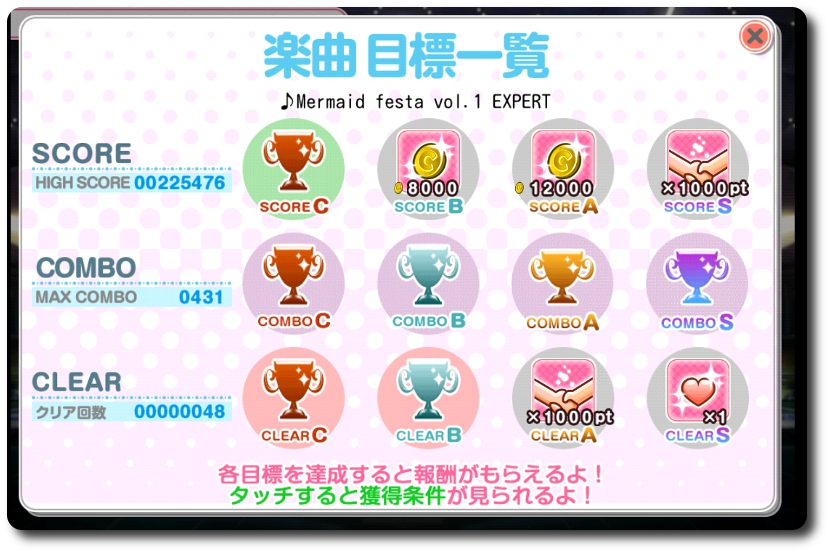
Task: Tap the SCORE C trophy goal
Action: tap(293, 168)
